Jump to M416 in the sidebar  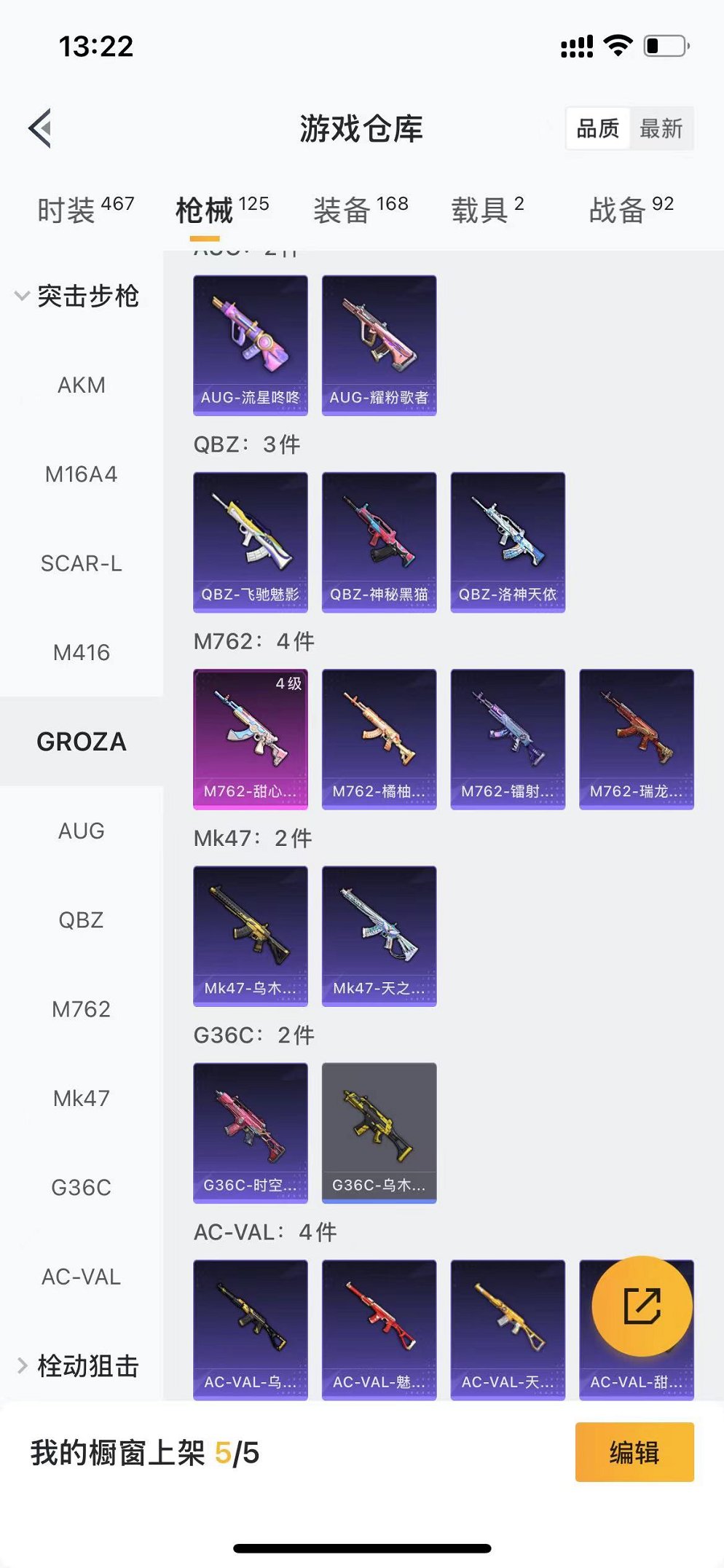pyautogui.click(x=82, y=652)
